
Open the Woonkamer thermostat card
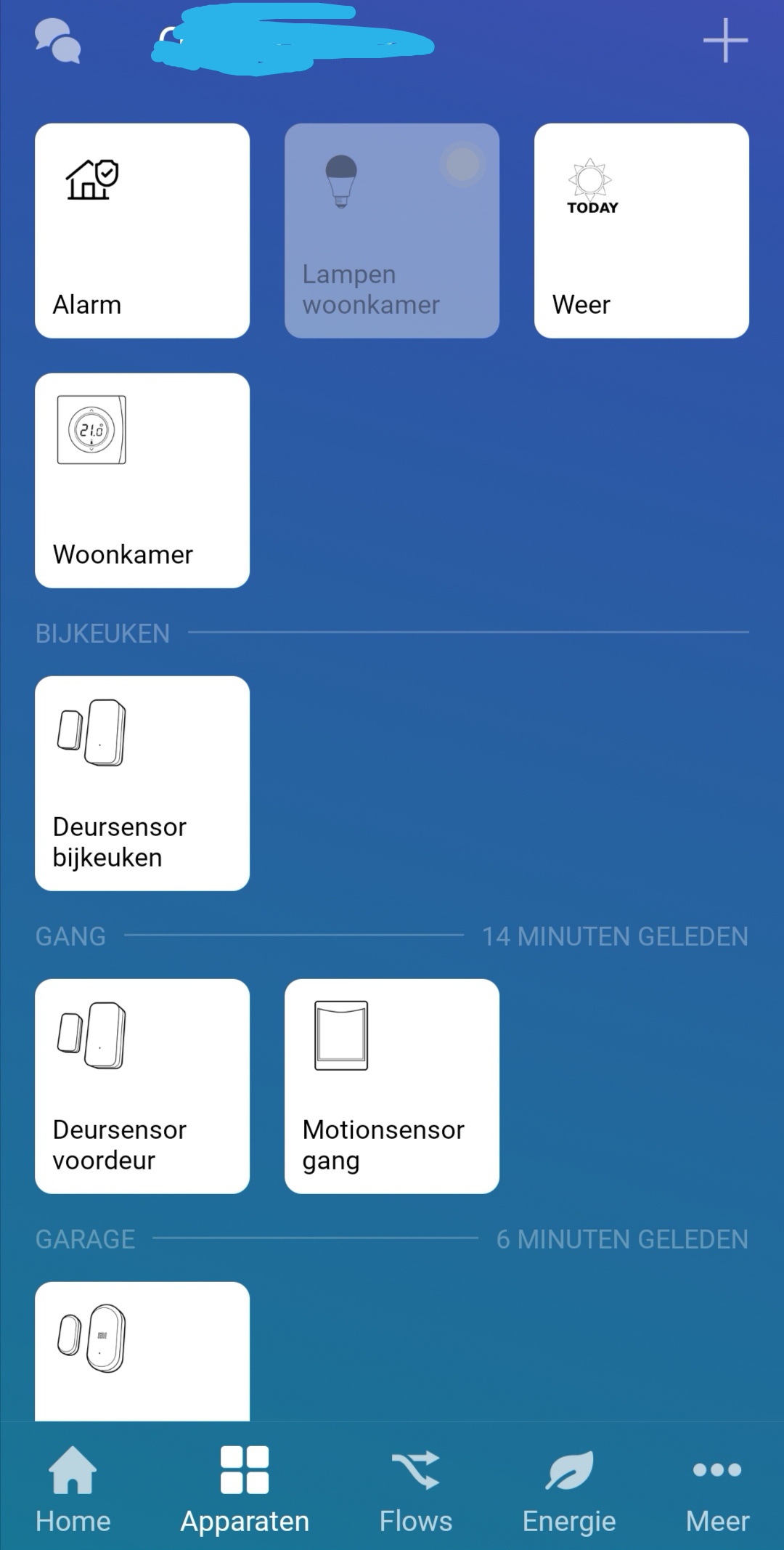point(142,481)
